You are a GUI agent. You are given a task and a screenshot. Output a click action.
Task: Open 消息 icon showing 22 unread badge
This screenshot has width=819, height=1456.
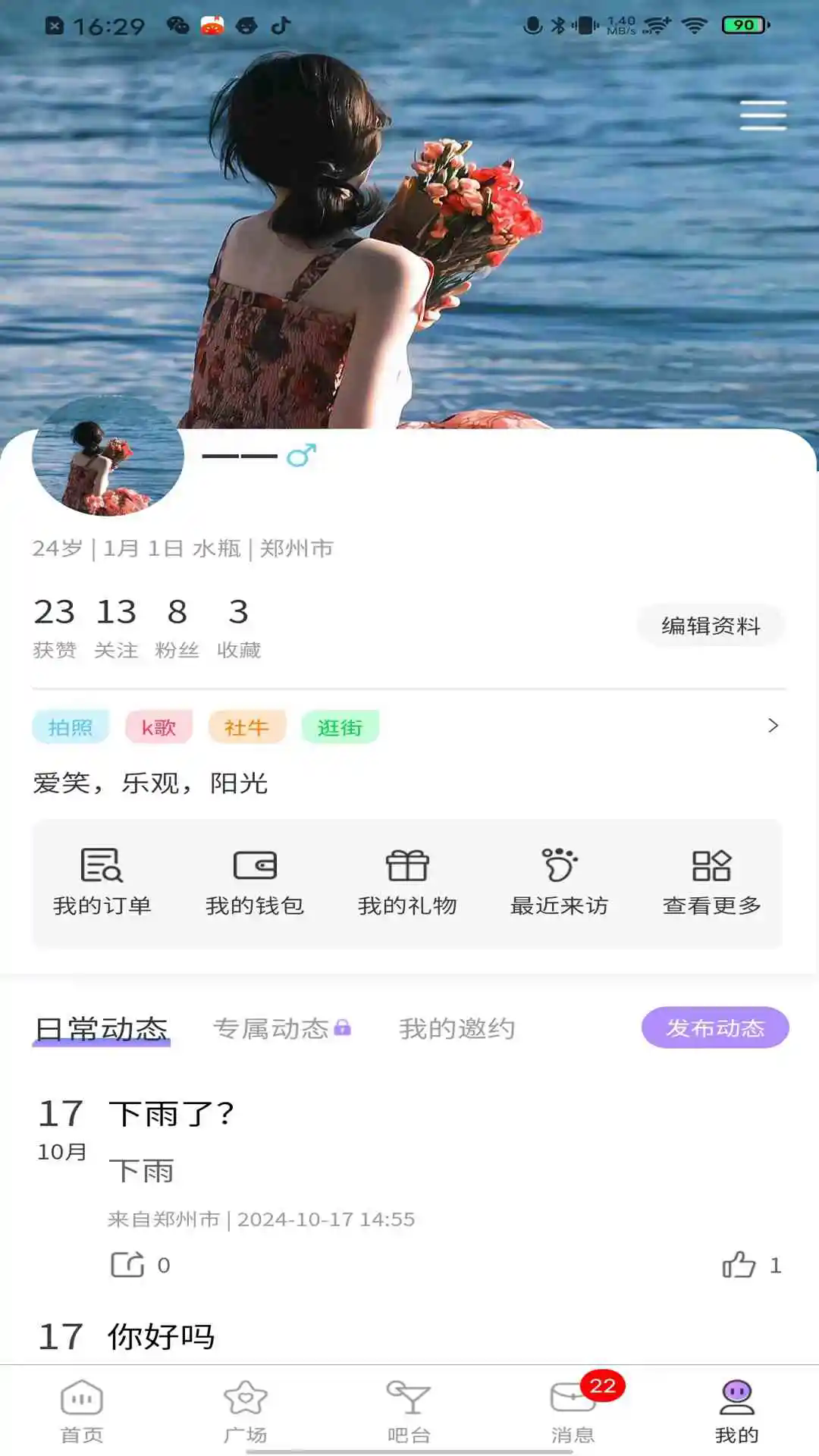[573, 1410]
